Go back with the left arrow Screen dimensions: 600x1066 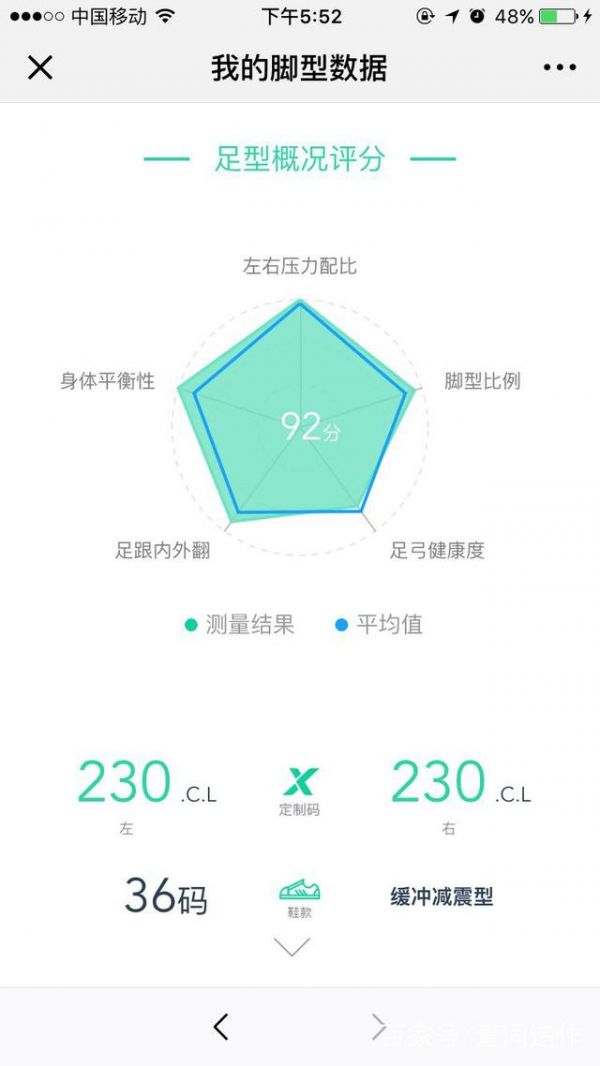[x=222, y=1027]
